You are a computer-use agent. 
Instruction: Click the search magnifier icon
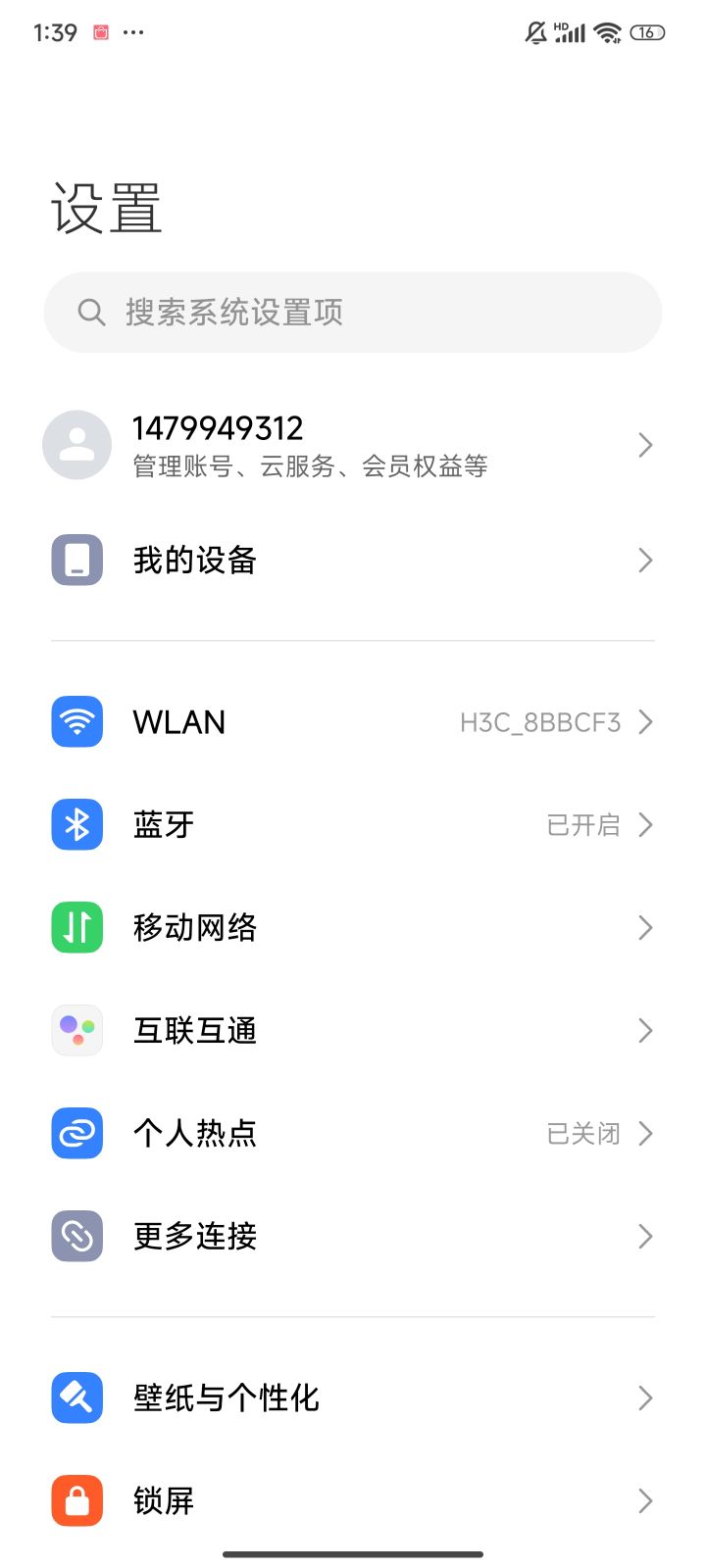90,312
